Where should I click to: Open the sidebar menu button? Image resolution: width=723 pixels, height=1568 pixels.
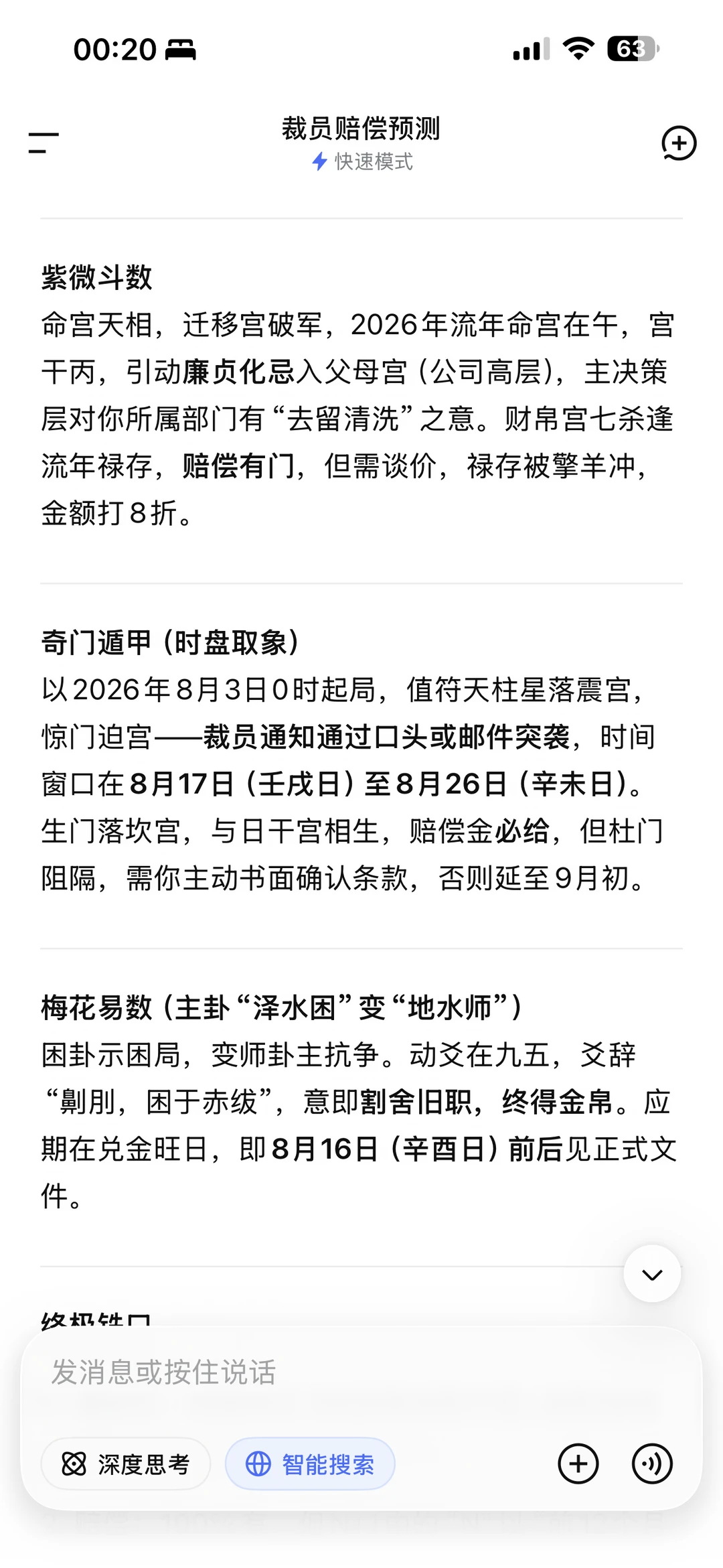tap(44, 143)
